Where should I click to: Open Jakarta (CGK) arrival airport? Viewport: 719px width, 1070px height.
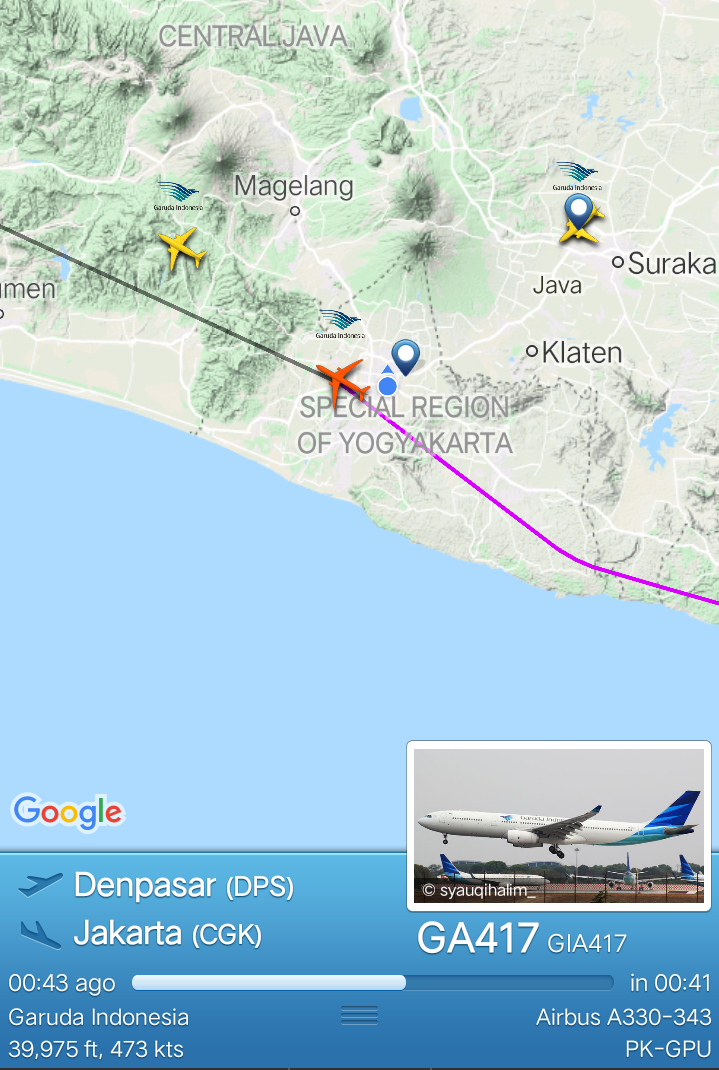pos(167,934)
